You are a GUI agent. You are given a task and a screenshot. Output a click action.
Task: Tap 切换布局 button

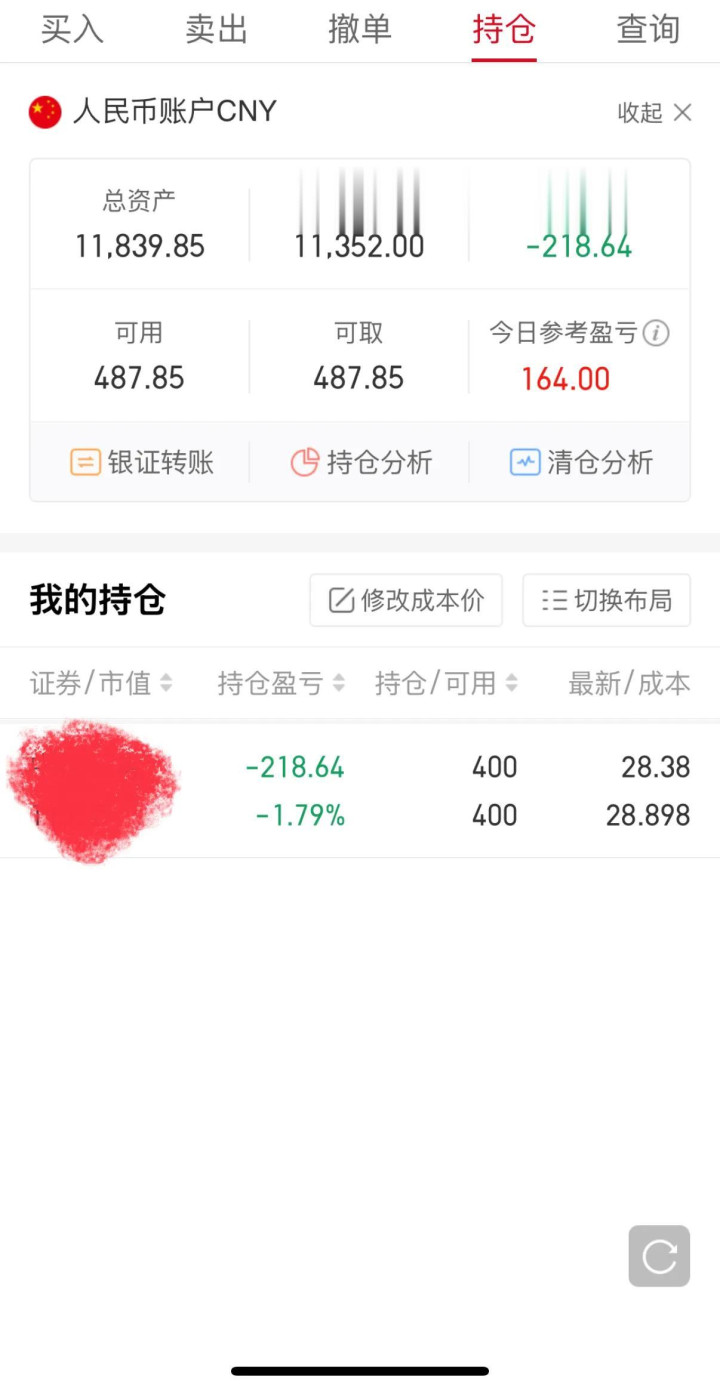click(x=606, y=600)
